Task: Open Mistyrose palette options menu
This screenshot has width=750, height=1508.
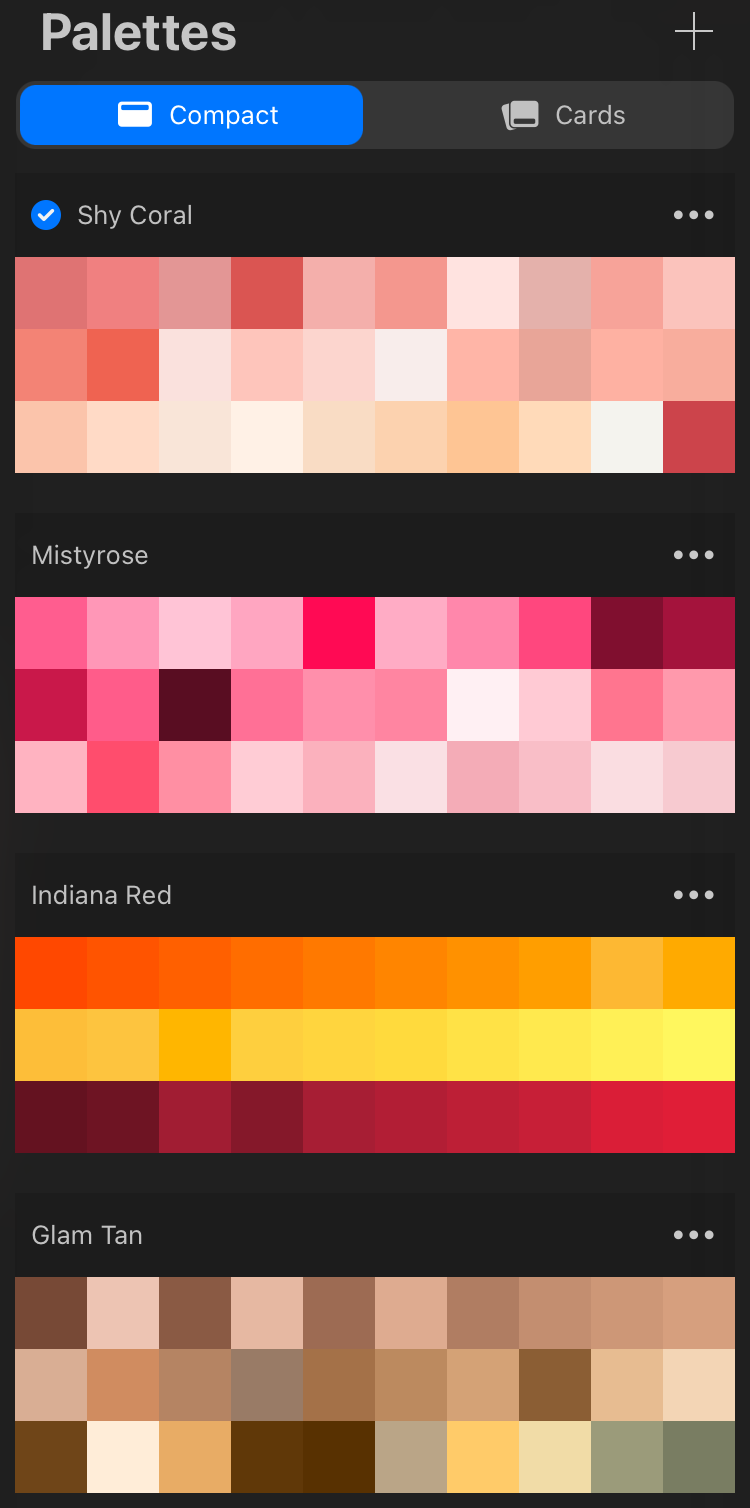Action: [x=693, y=555]
